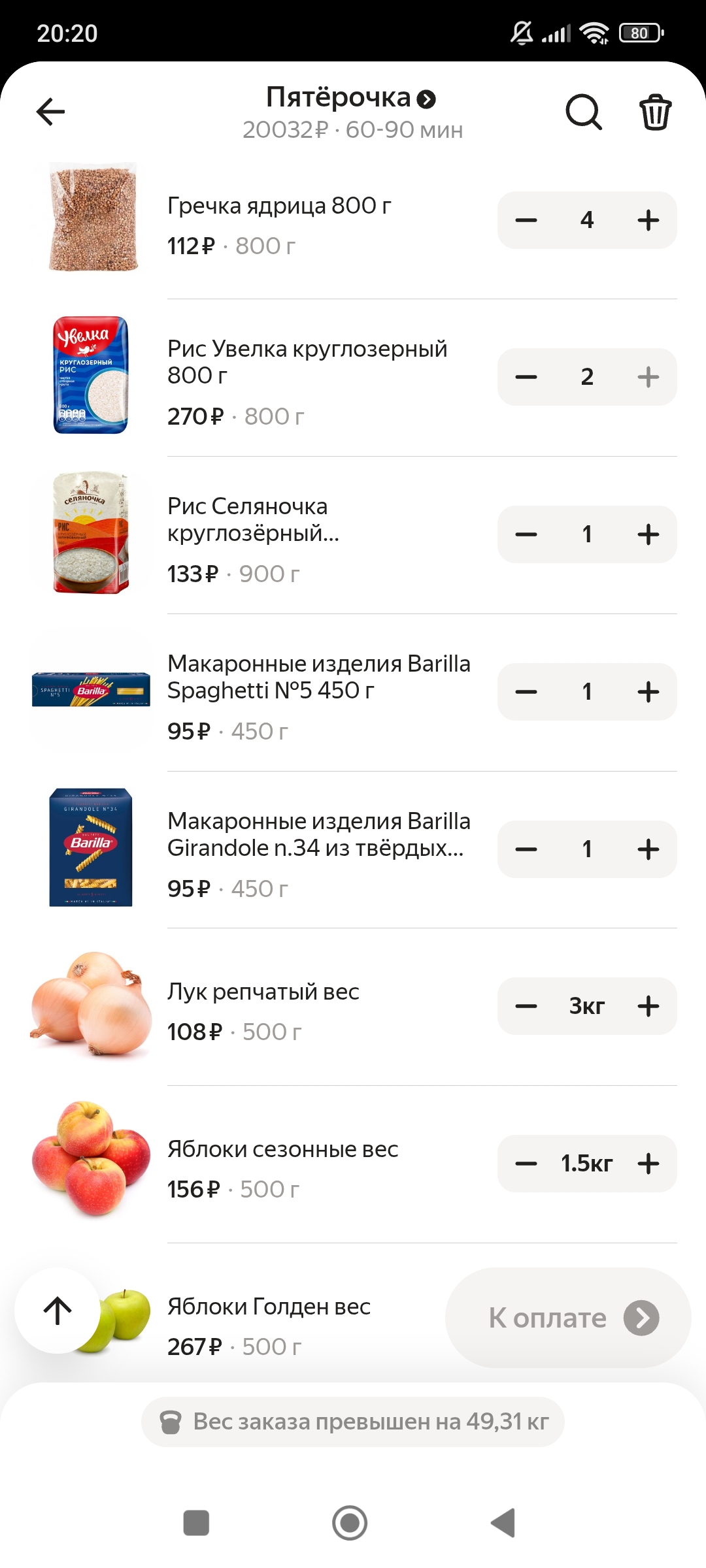
Task: Proceed to payment via К оплате
Action: pos(568,1318)
